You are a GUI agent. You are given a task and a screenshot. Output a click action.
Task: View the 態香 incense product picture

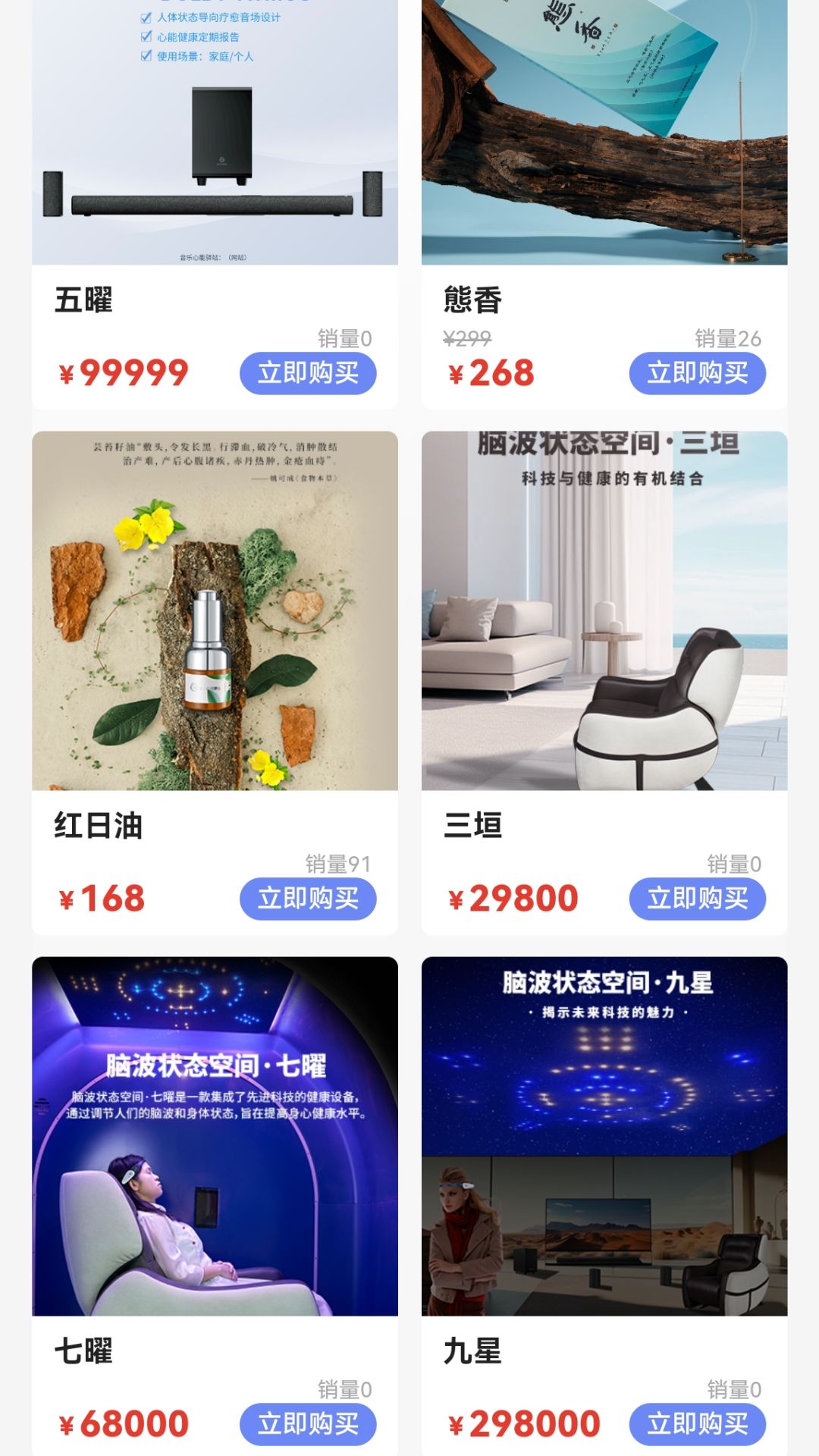(x=604, y=133)
